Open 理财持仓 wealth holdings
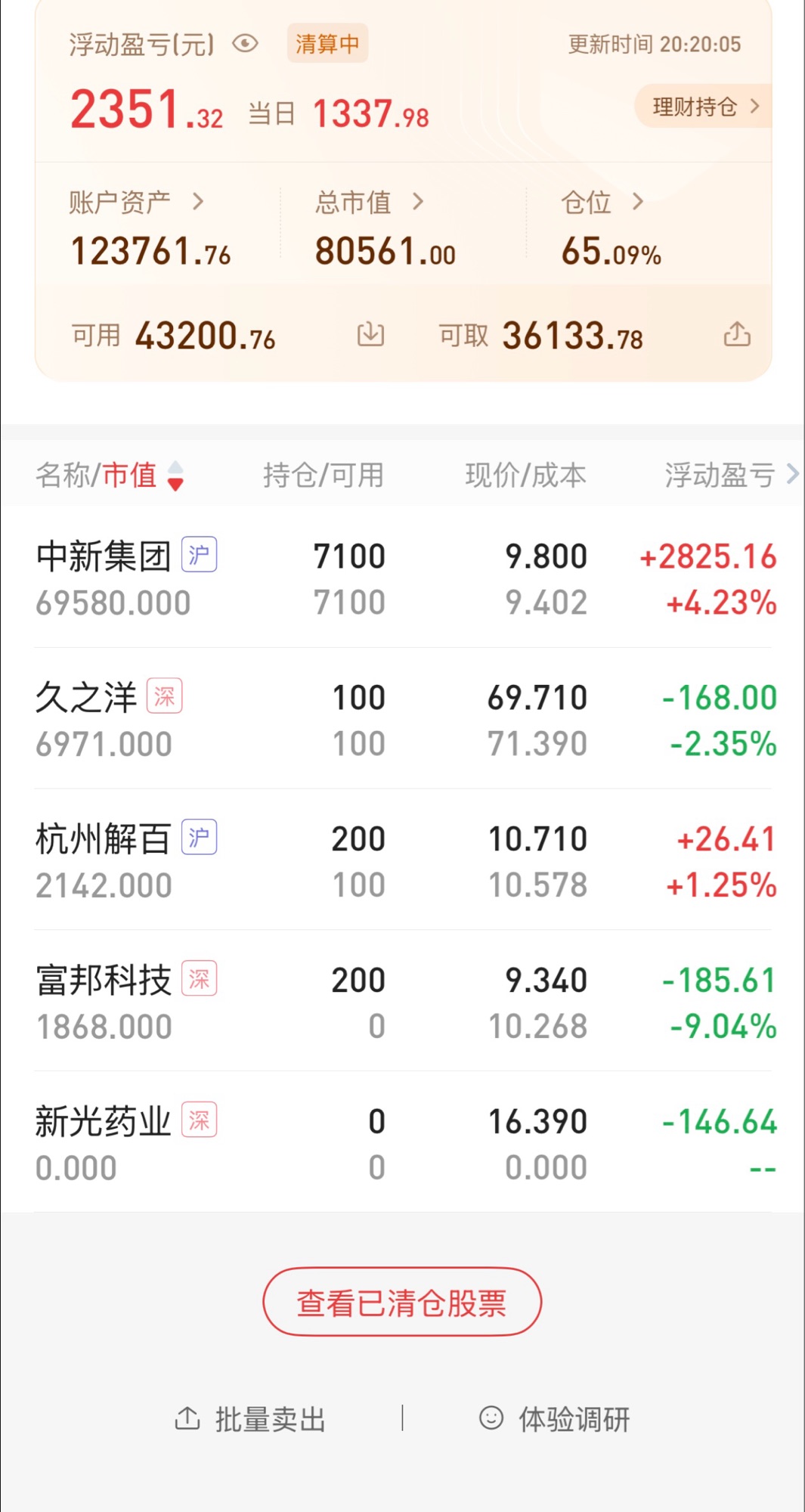 click(704, 107)
